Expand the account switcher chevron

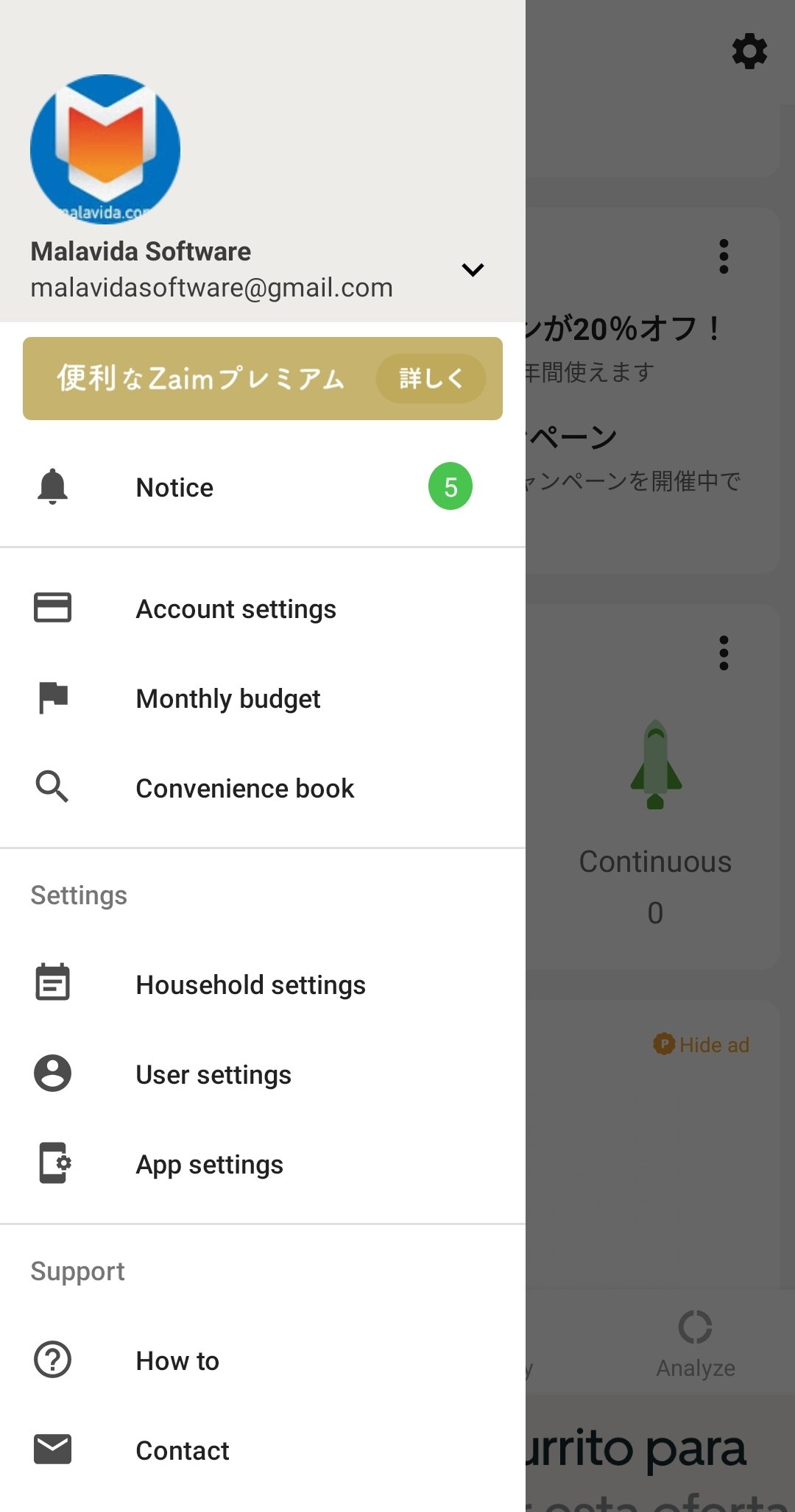coord(472,270)
